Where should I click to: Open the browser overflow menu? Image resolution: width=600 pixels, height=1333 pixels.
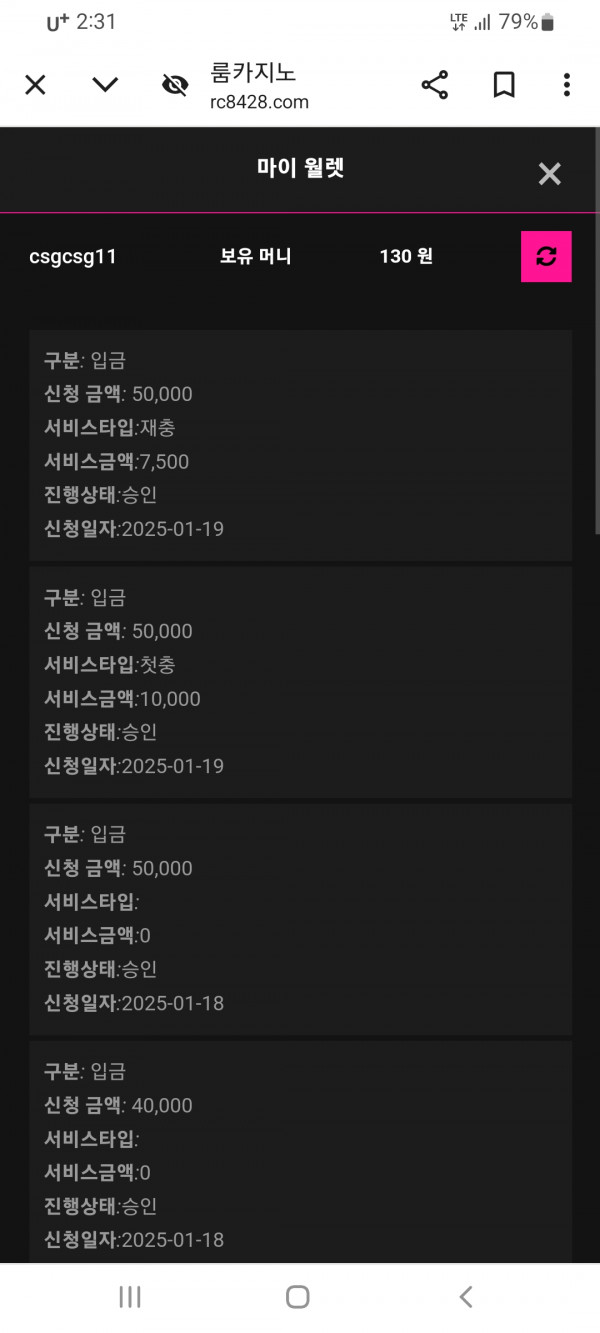point(567,85)
